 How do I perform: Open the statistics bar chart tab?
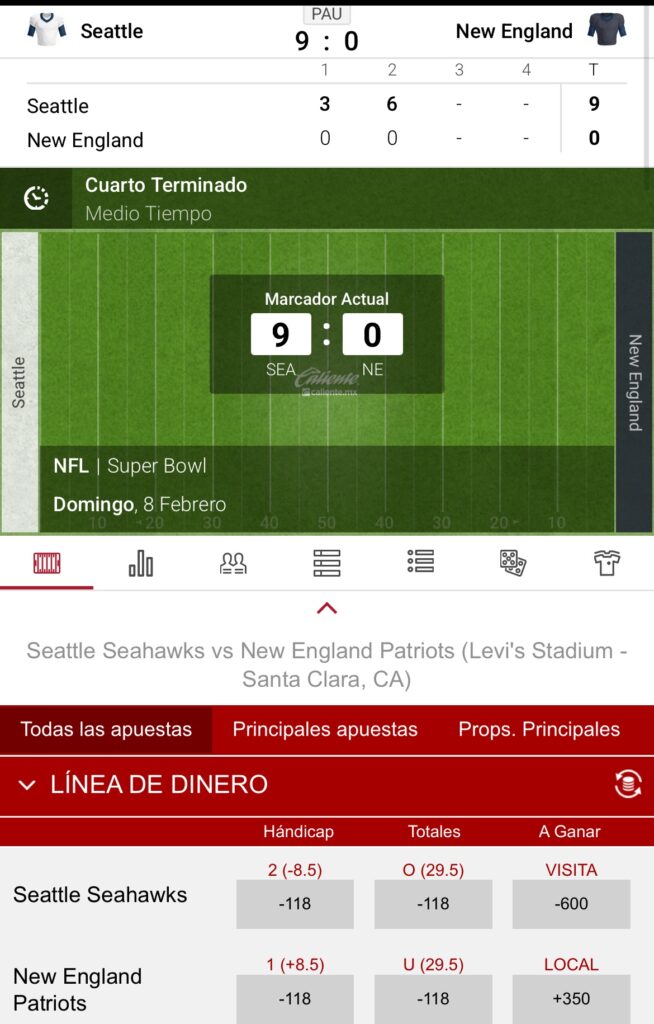click(x=141, y=564)
